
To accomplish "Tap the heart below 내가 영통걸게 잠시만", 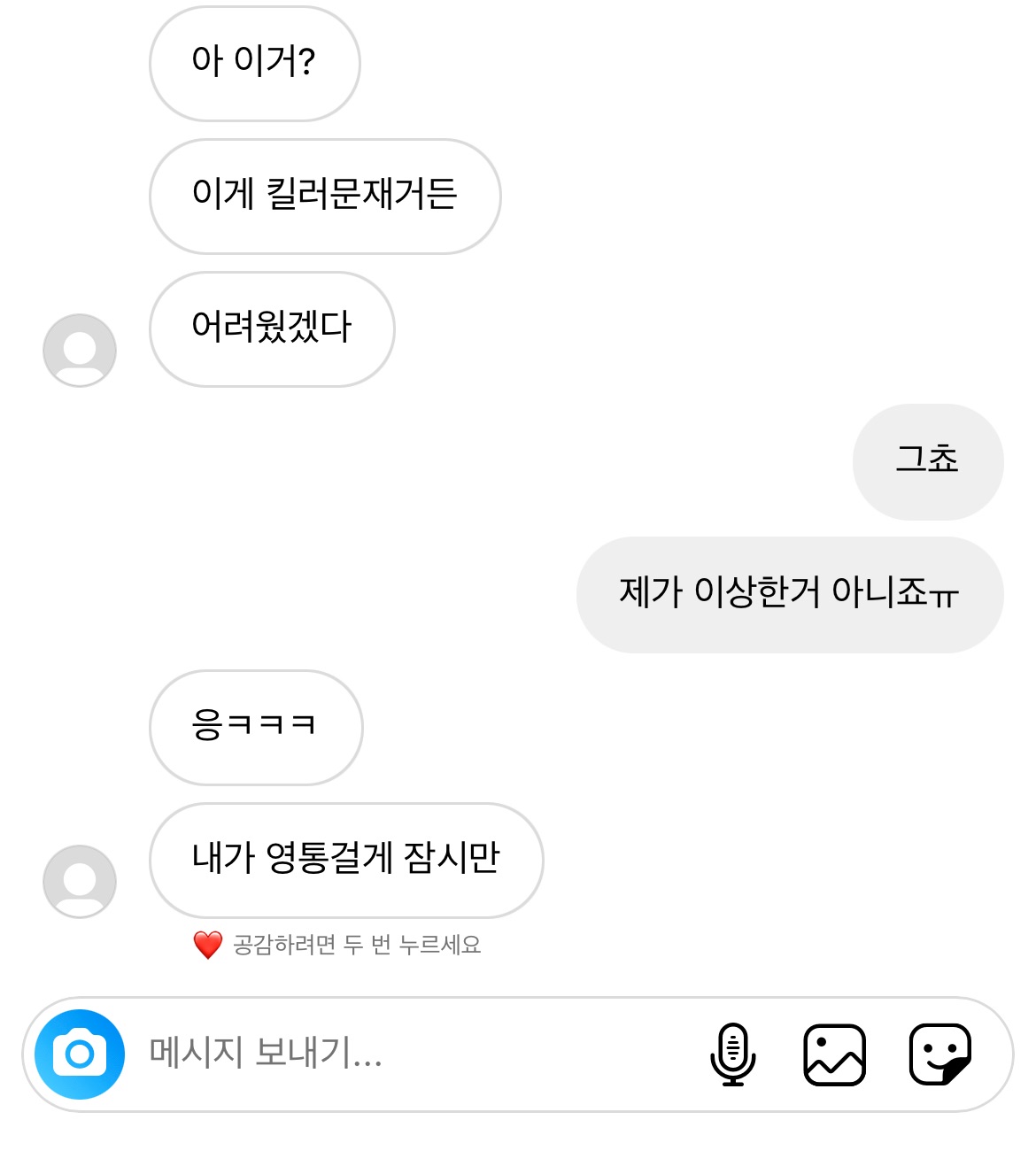I will tap(208, 945).
